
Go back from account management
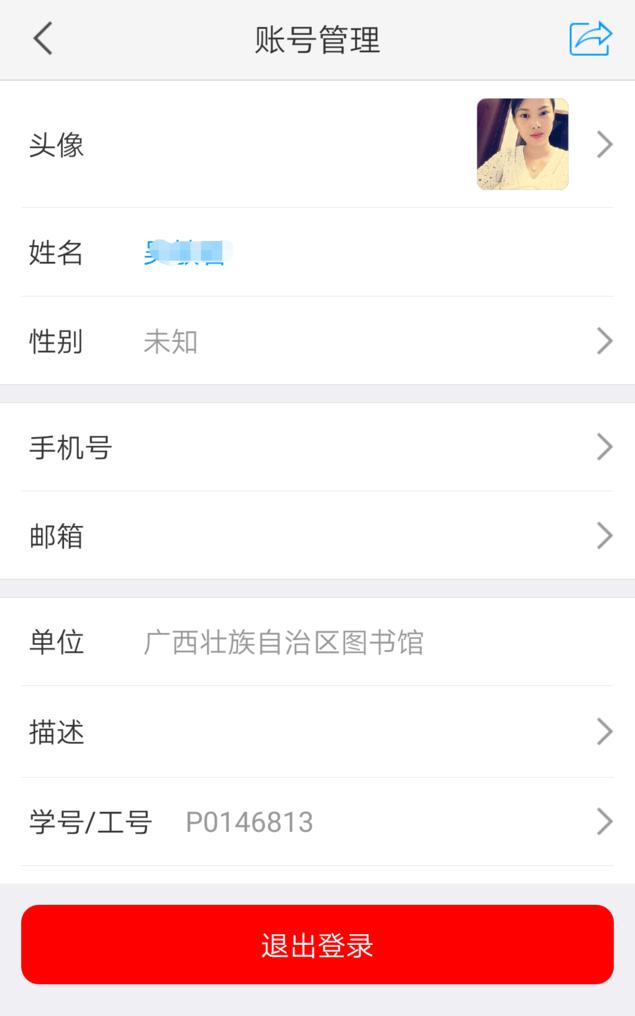pyautogui.click(x=42, y=39)
